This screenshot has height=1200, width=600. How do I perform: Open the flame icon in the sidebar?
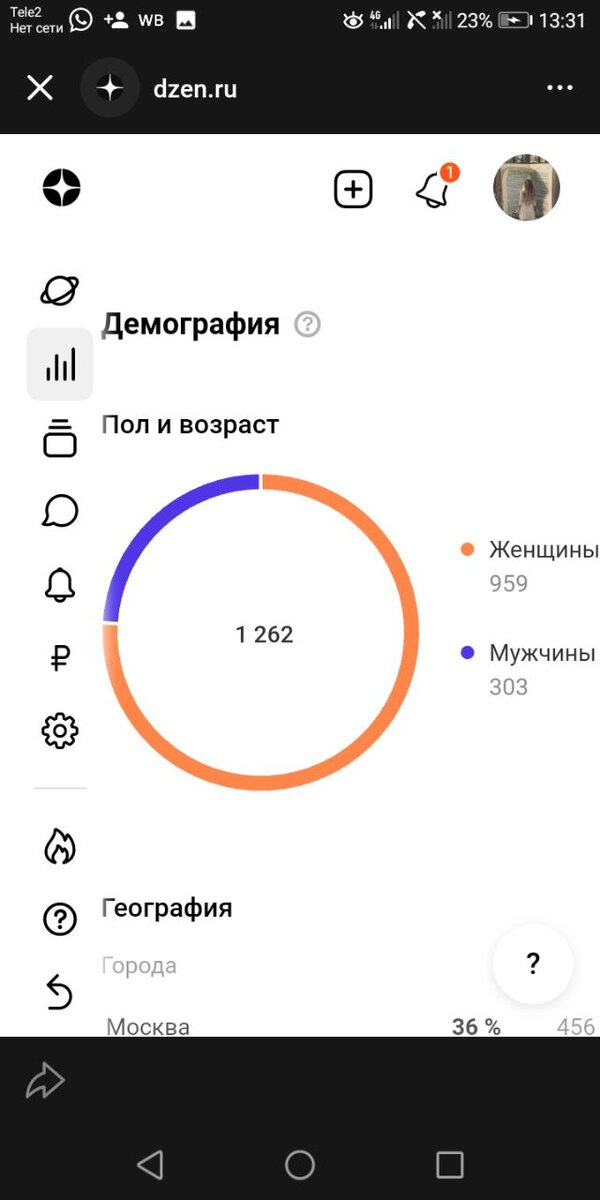click(x=60, y=846)
